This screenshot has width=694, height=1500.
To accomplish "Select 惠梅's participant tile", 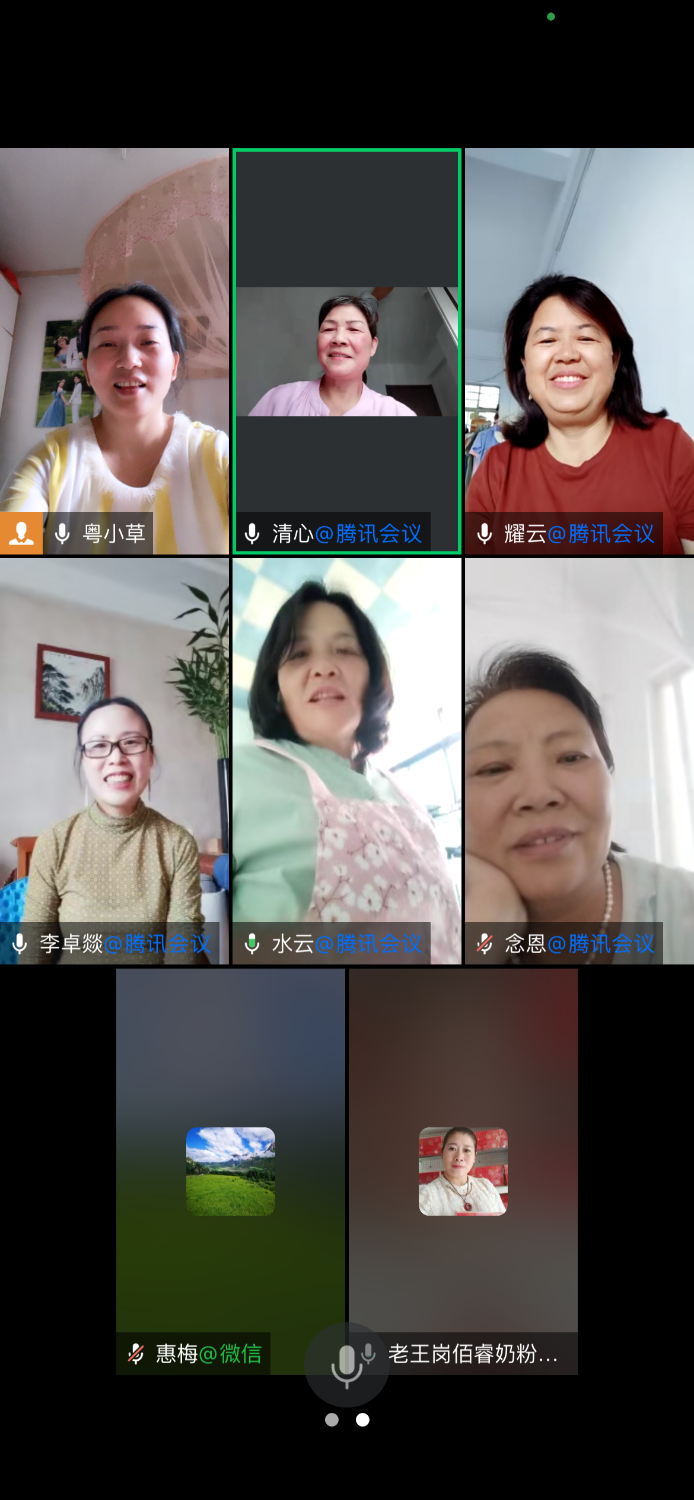I will (230, 1170).
